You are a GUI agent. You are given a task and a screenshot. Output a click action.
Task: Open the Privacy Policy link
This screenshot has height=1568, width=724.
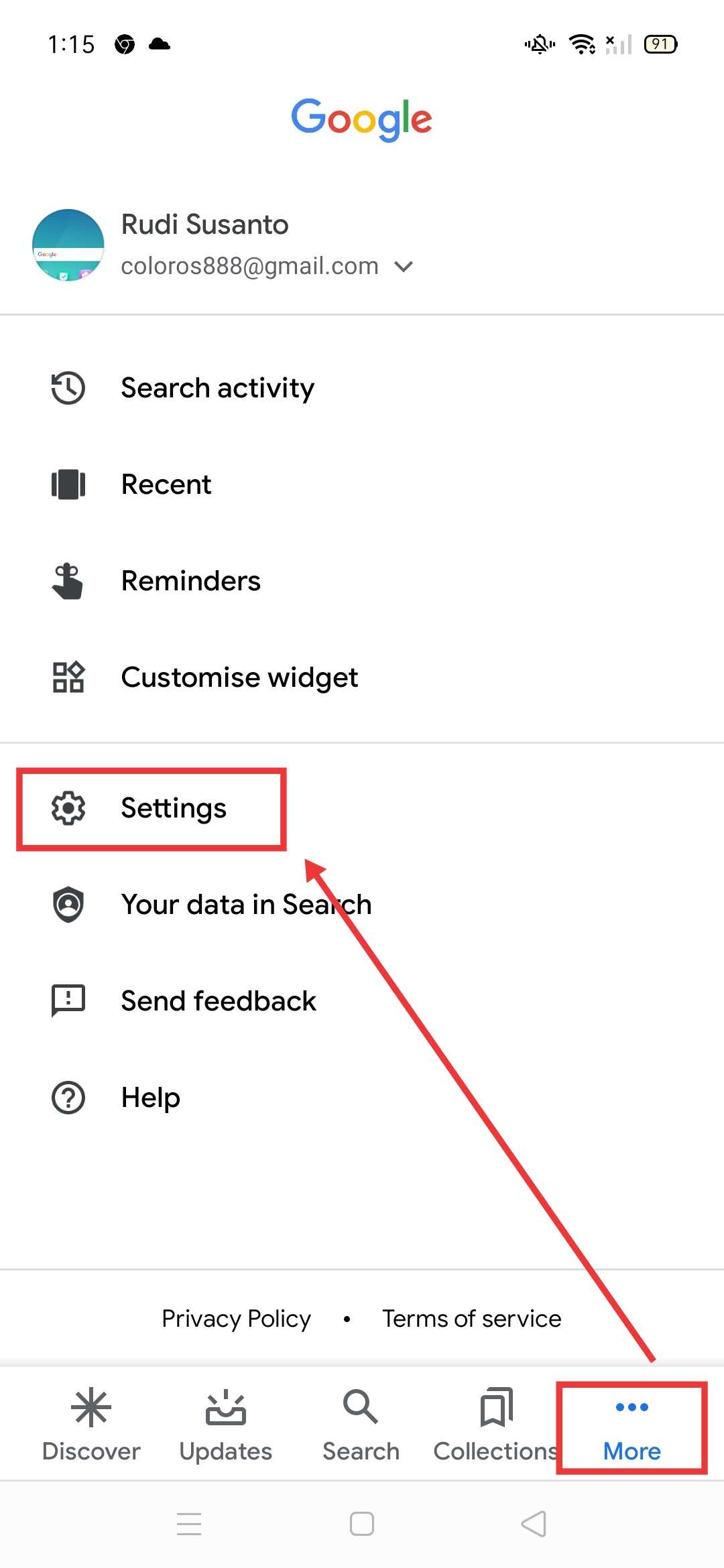(236, 1319)
